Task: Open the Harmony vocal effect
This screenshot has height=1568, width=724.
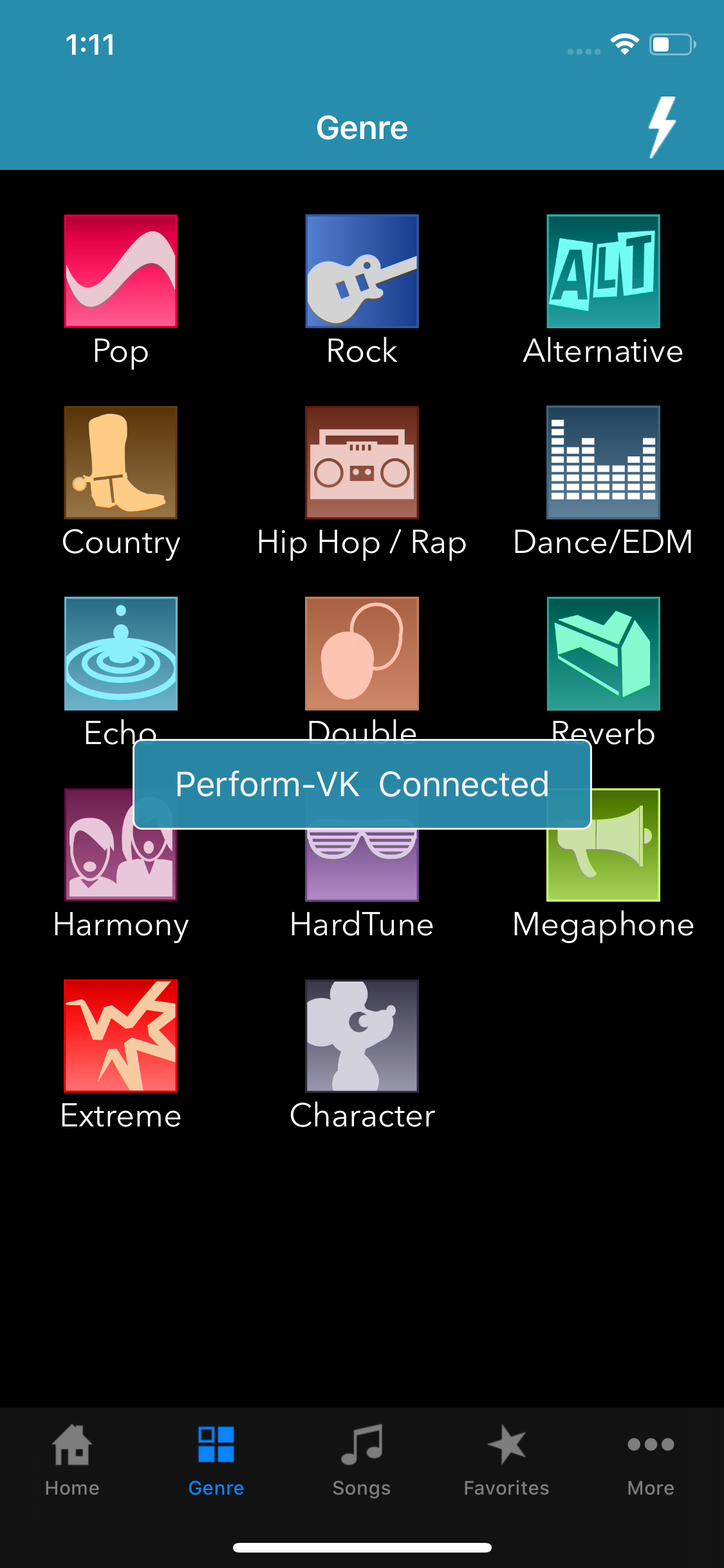Action: 120,846
